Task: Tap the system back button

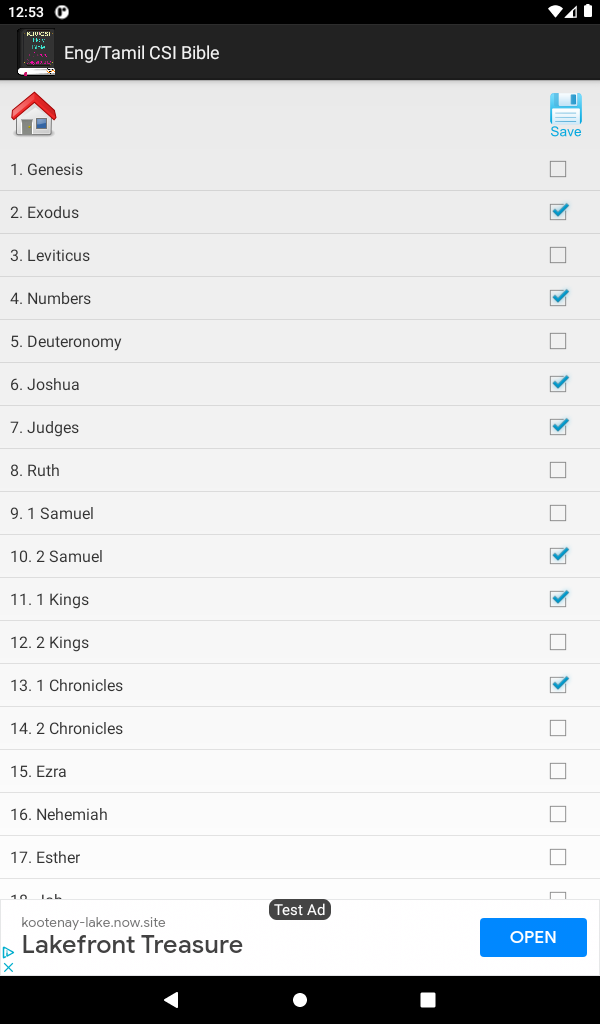Action: click(x=171, y=999)
